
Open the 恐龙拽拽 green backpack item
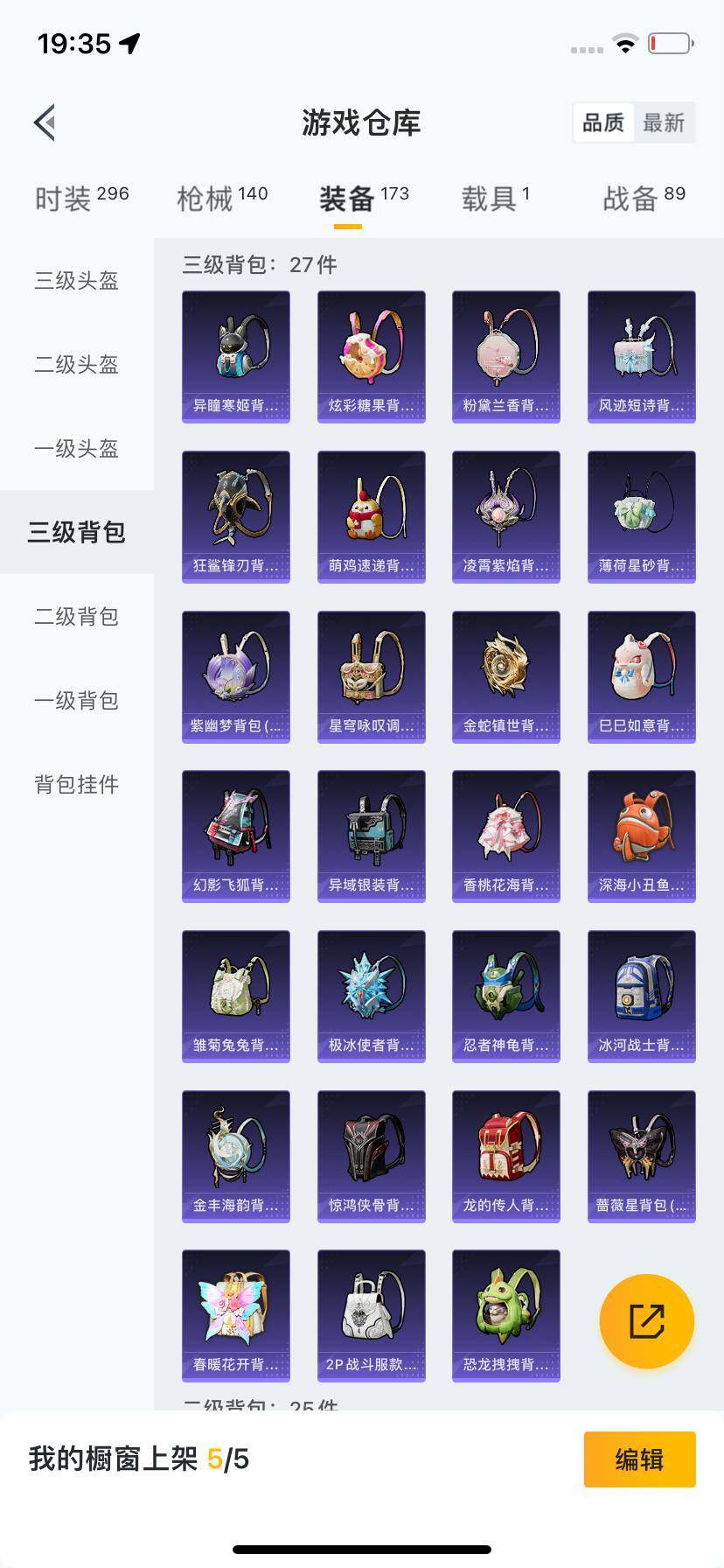(x=505, y=1316)
